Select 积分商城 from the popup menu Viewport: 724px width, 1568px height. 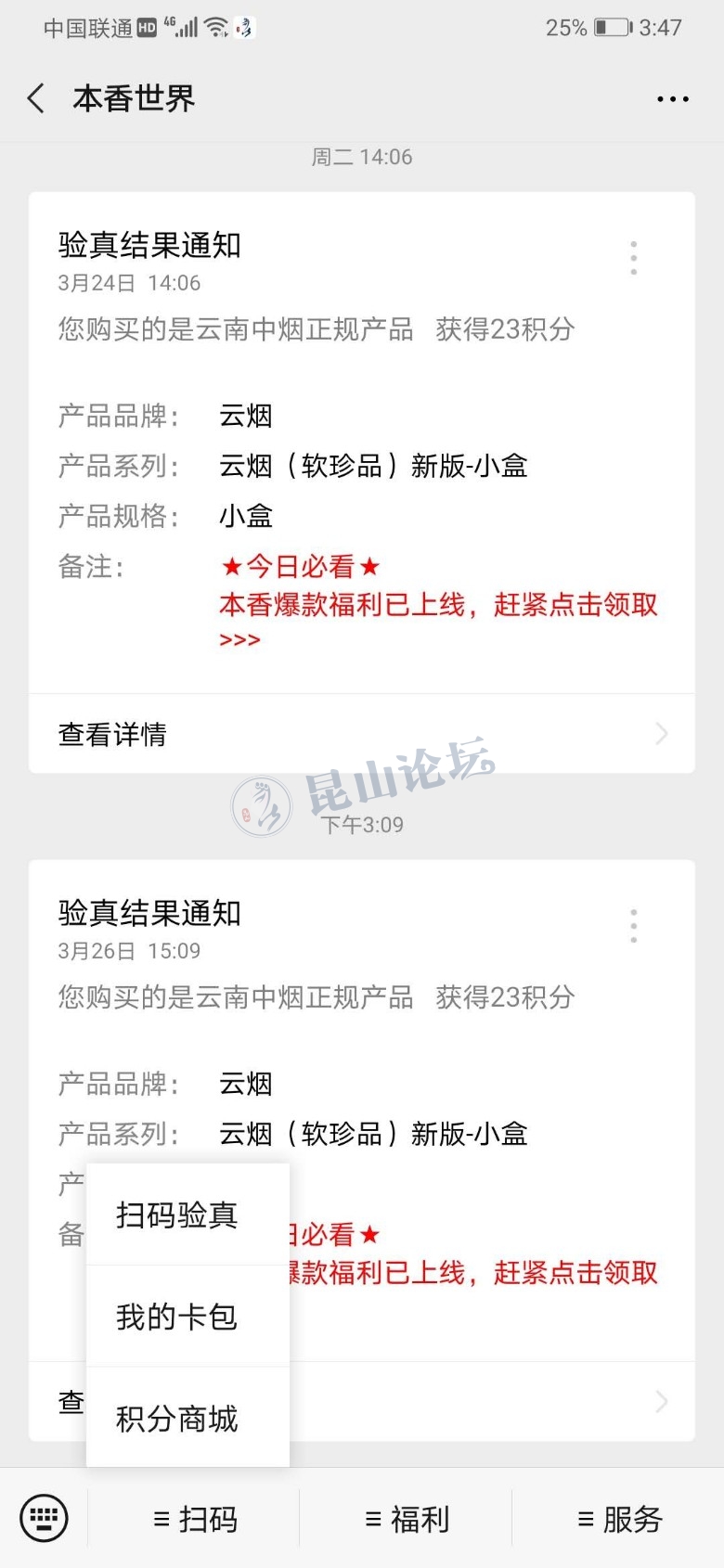tap(187, 1418)
